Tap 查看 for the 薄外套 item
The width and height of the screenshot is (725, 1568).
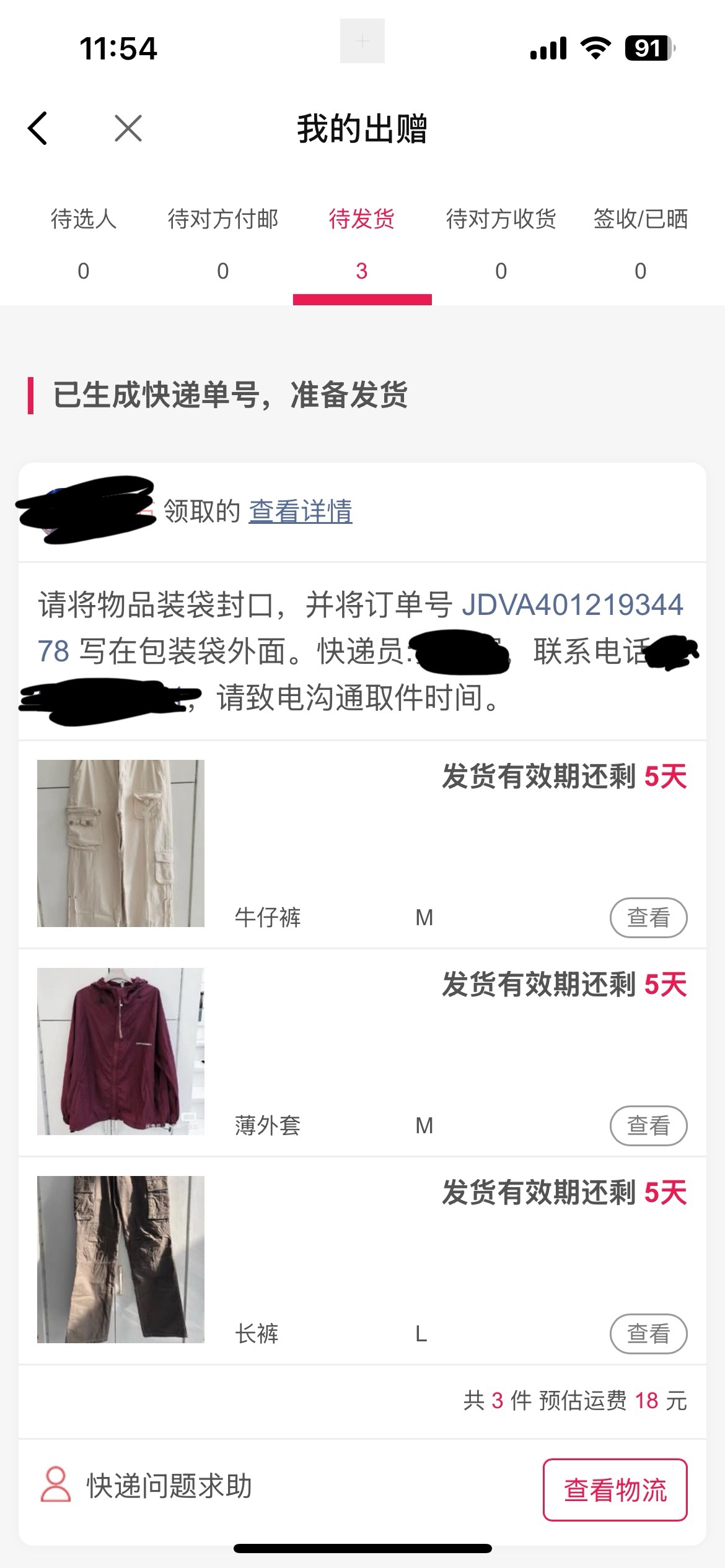point(648,1126)
